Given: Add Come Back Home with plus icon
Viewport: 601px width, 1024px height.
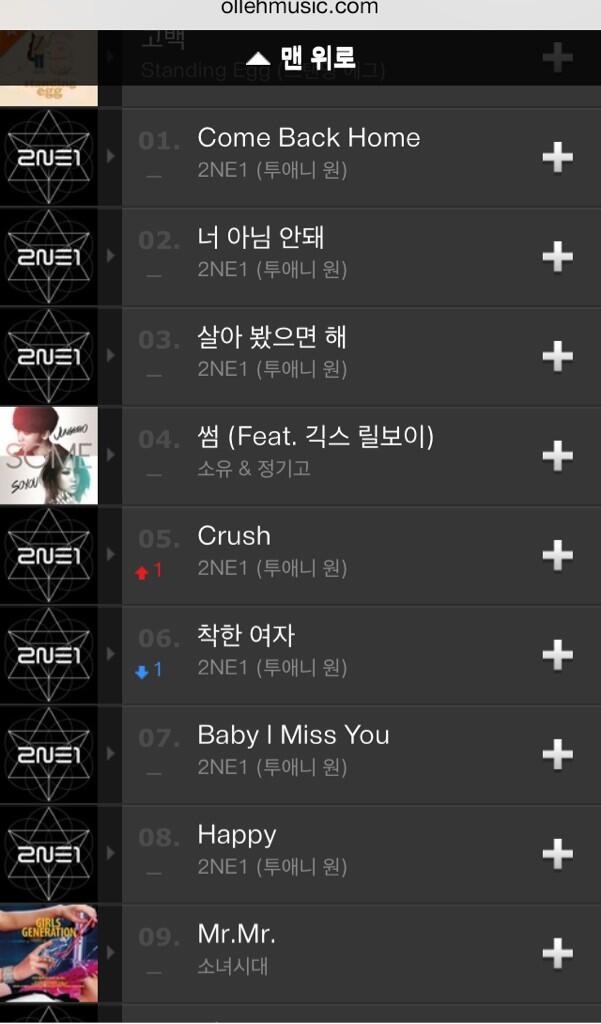Looking at the screenshot, I should [x=557, y=156].
